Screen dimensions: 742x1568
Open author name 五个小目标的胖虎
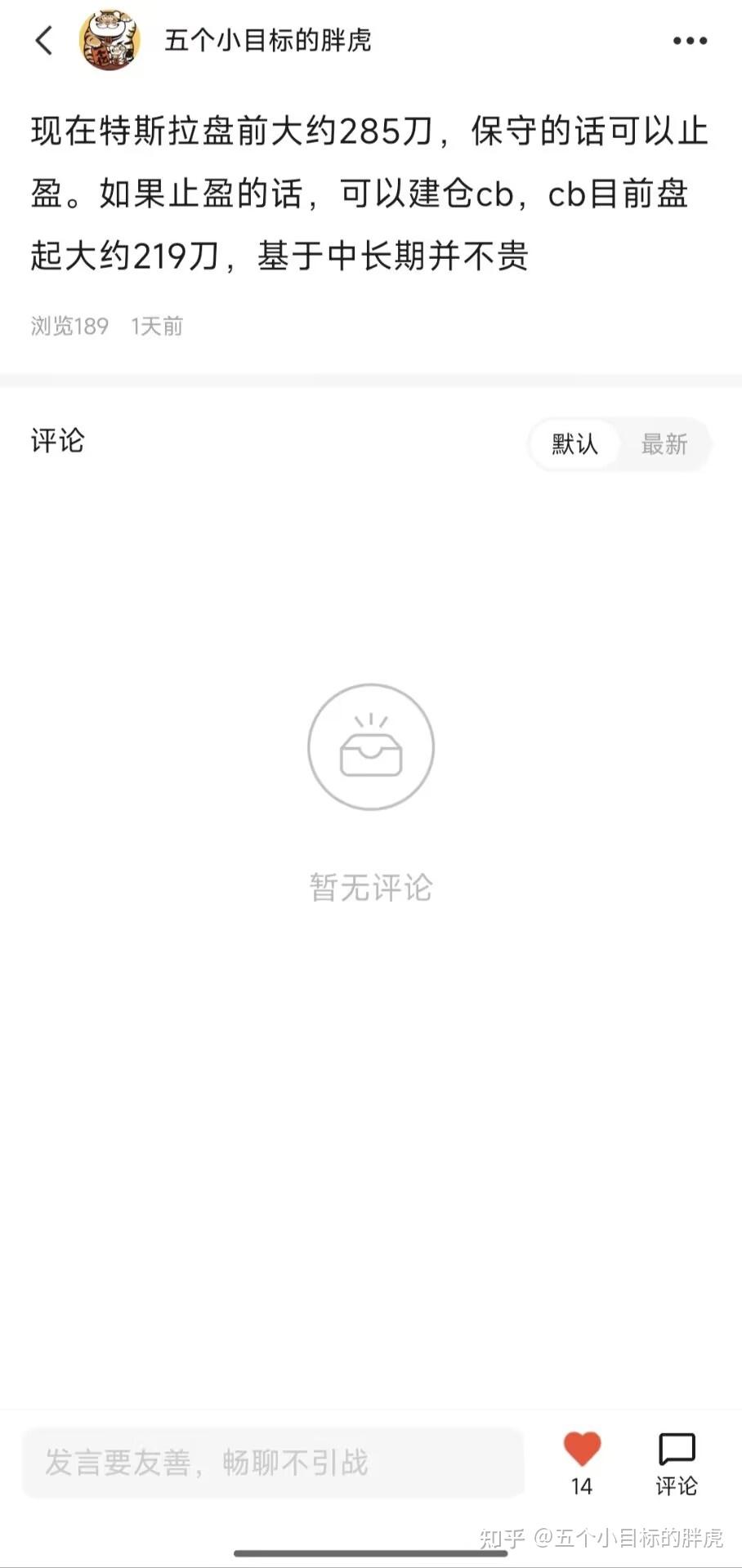[267, 40]
